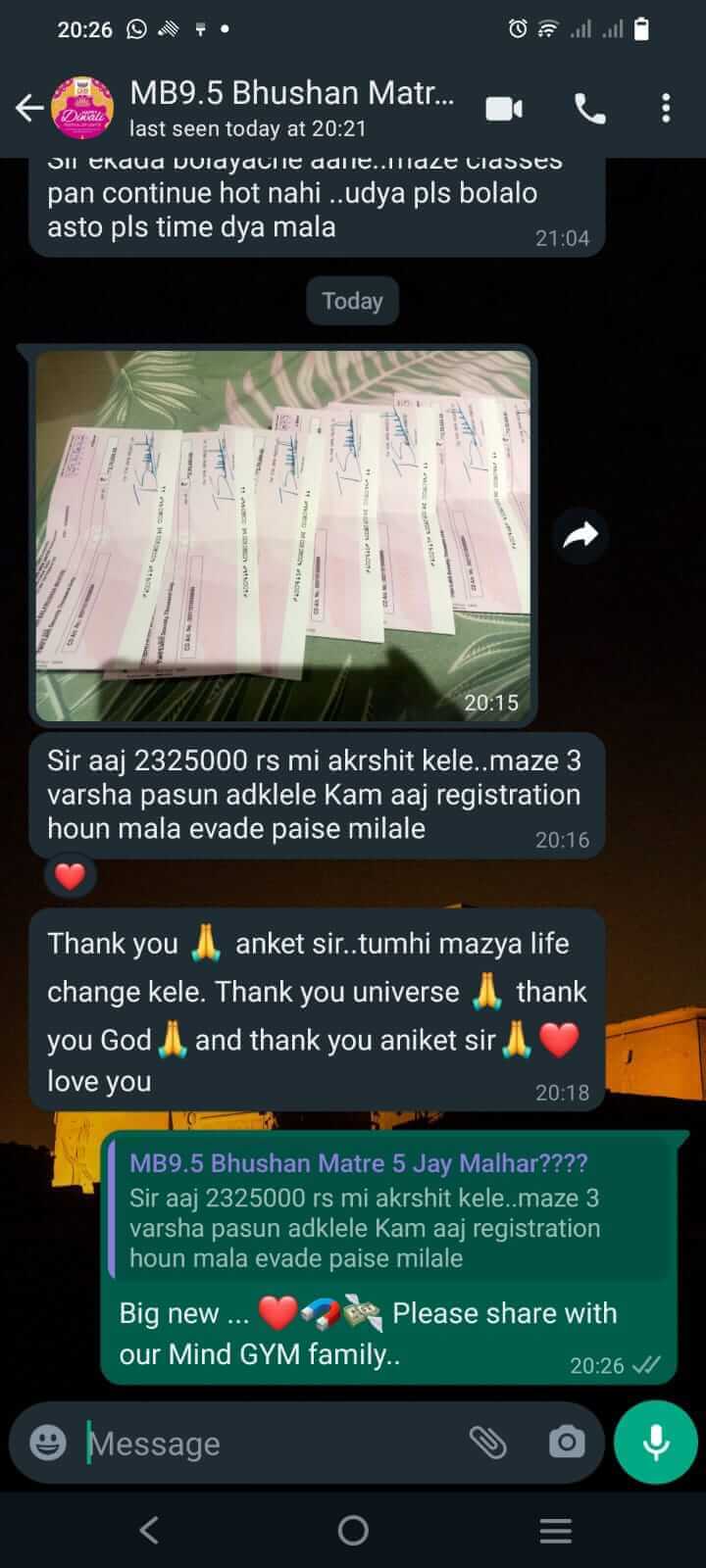Go back to the chats list
Screen dimensions: 706x1568
[29, 109]
